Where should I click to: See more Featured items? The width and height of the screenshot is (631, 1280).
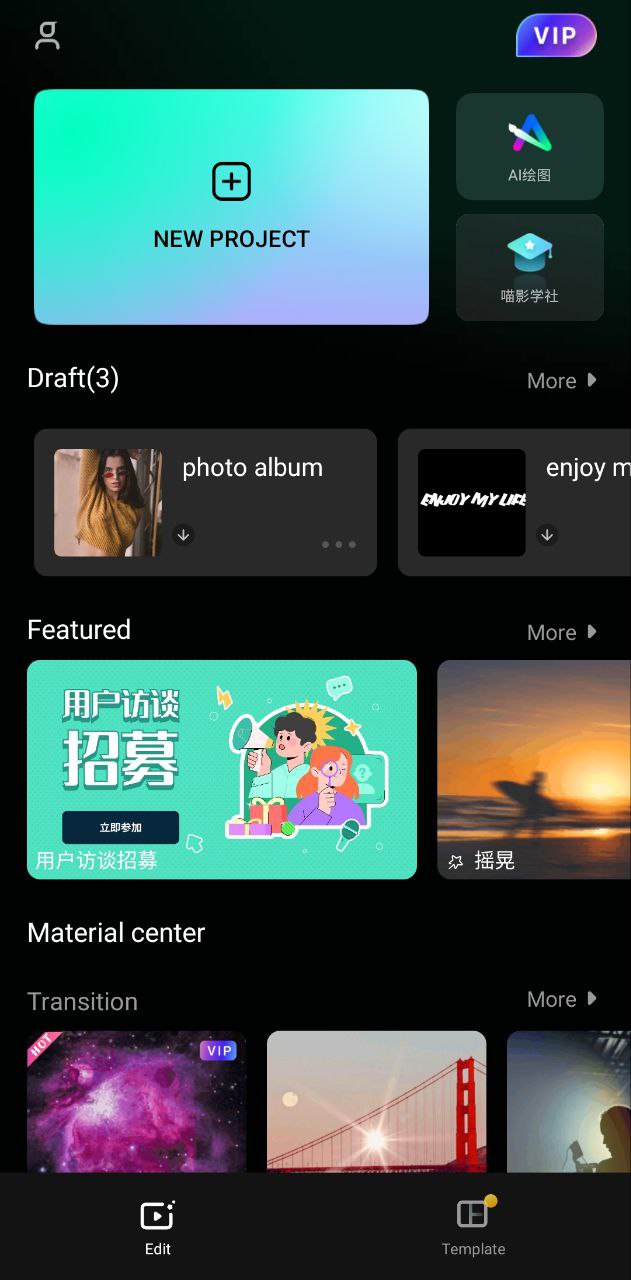tap(562, 632)
